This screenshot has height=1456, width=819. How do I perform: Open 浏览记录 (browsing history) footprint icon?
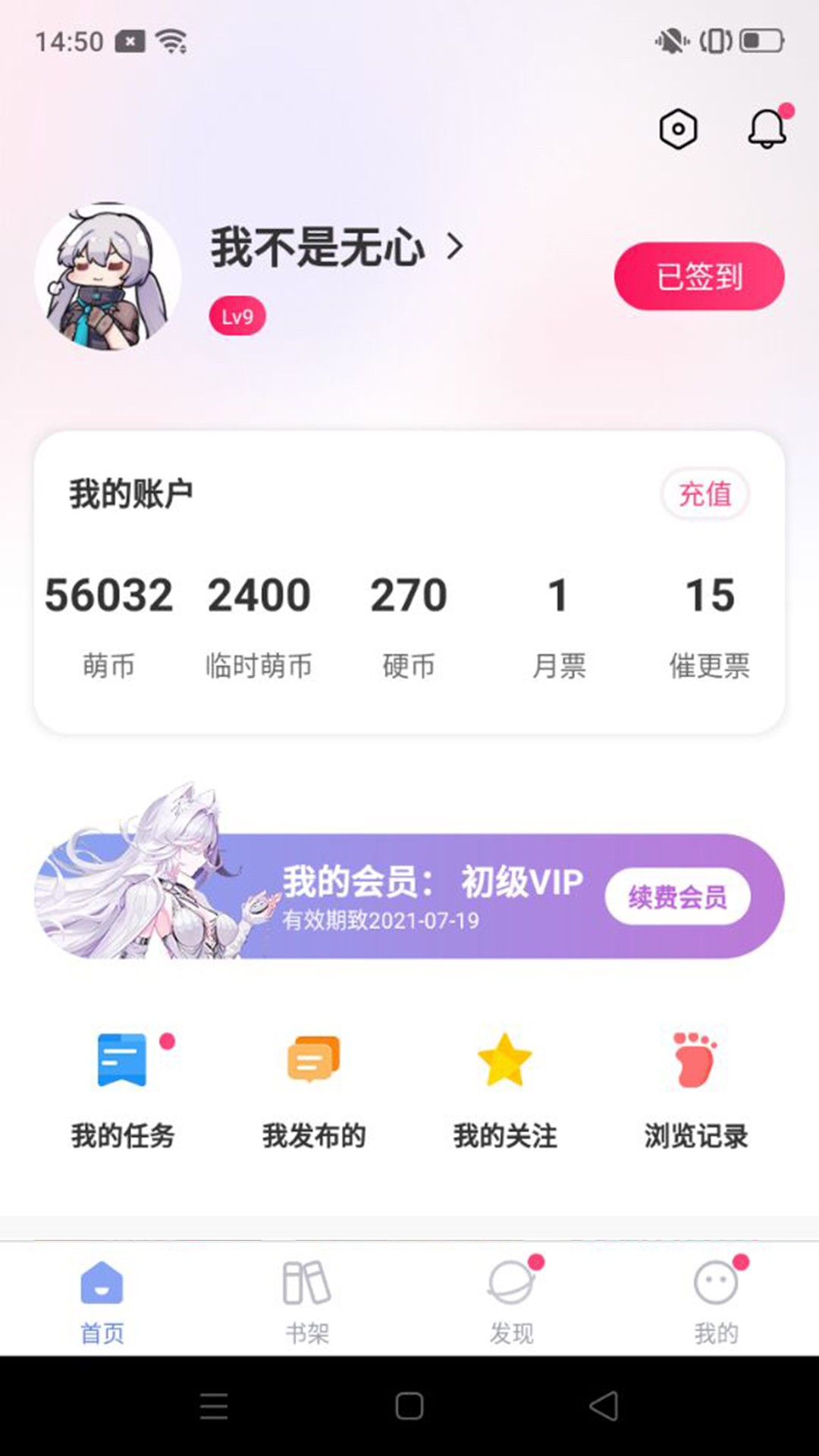[x=695, y=1084]
